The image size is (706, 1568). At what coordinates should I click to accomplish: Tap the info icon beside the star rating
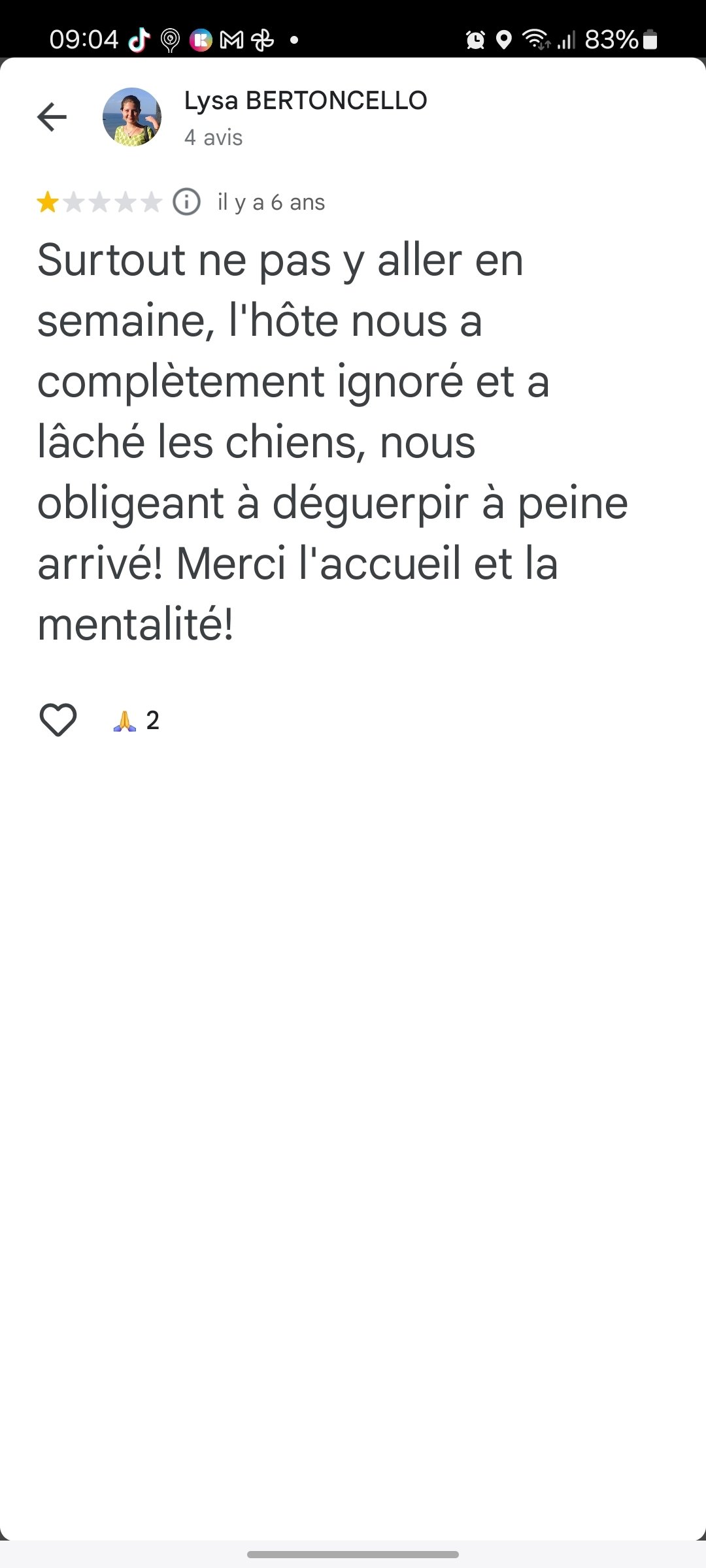(186, 202)
